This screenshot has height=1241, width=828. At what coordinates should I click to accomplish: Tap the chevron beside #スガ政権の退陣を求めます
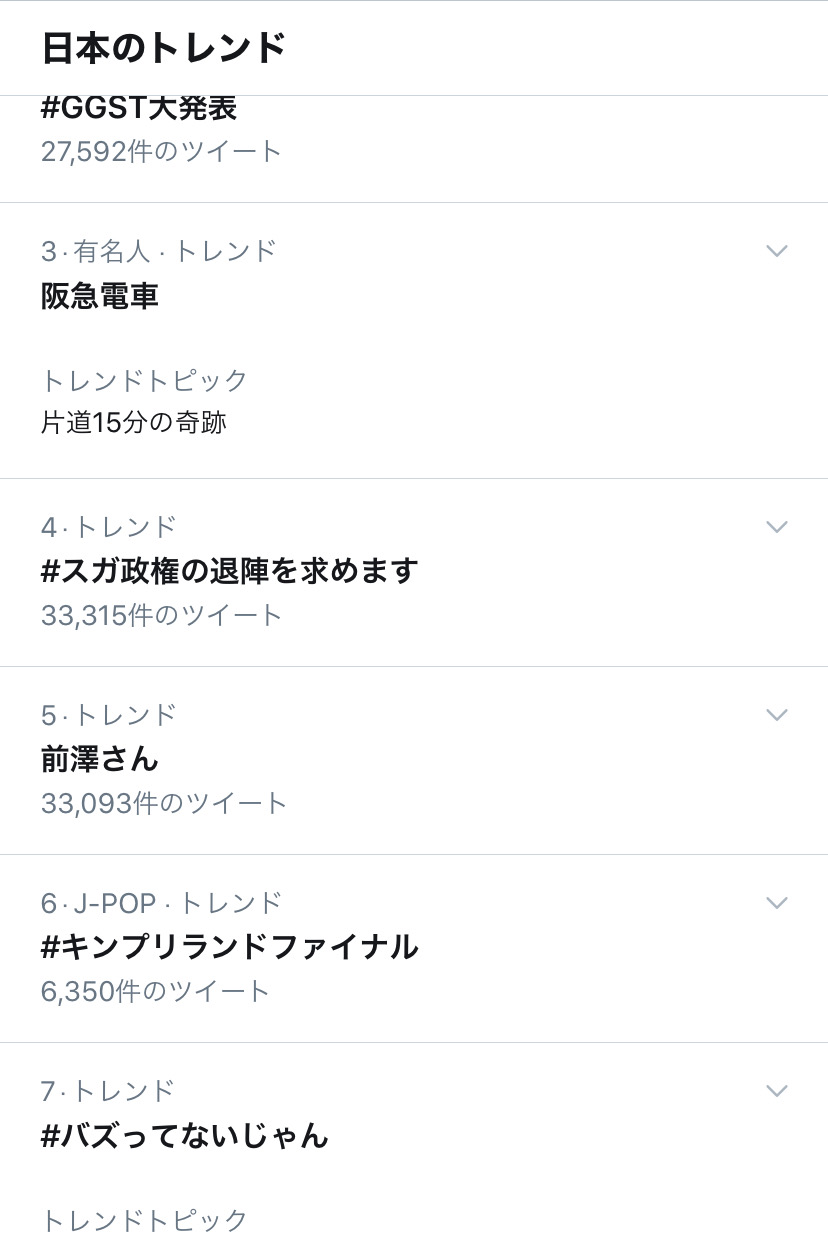click(x=777, y=526)
